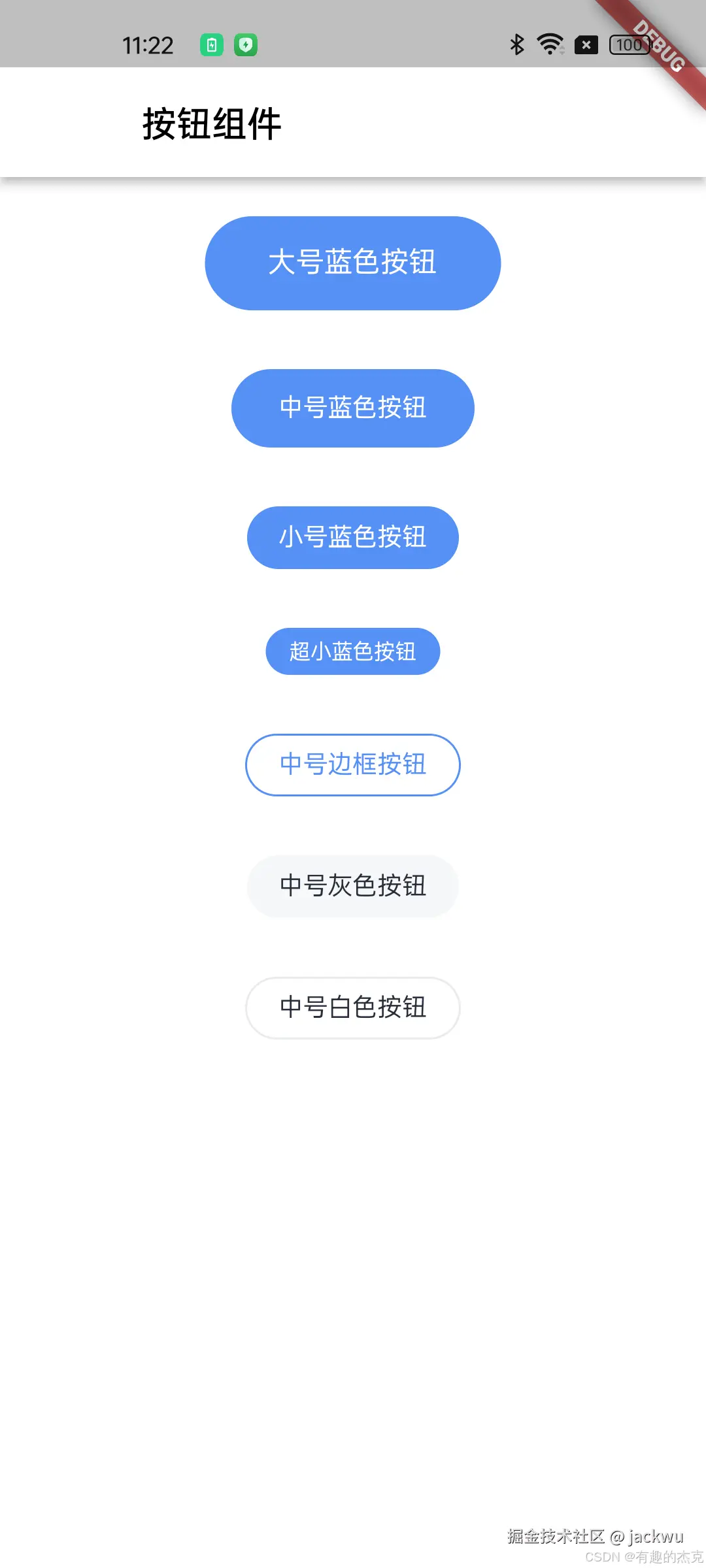
Task: Click the Bluetooth icon in status bar
Action: point(517,44)
